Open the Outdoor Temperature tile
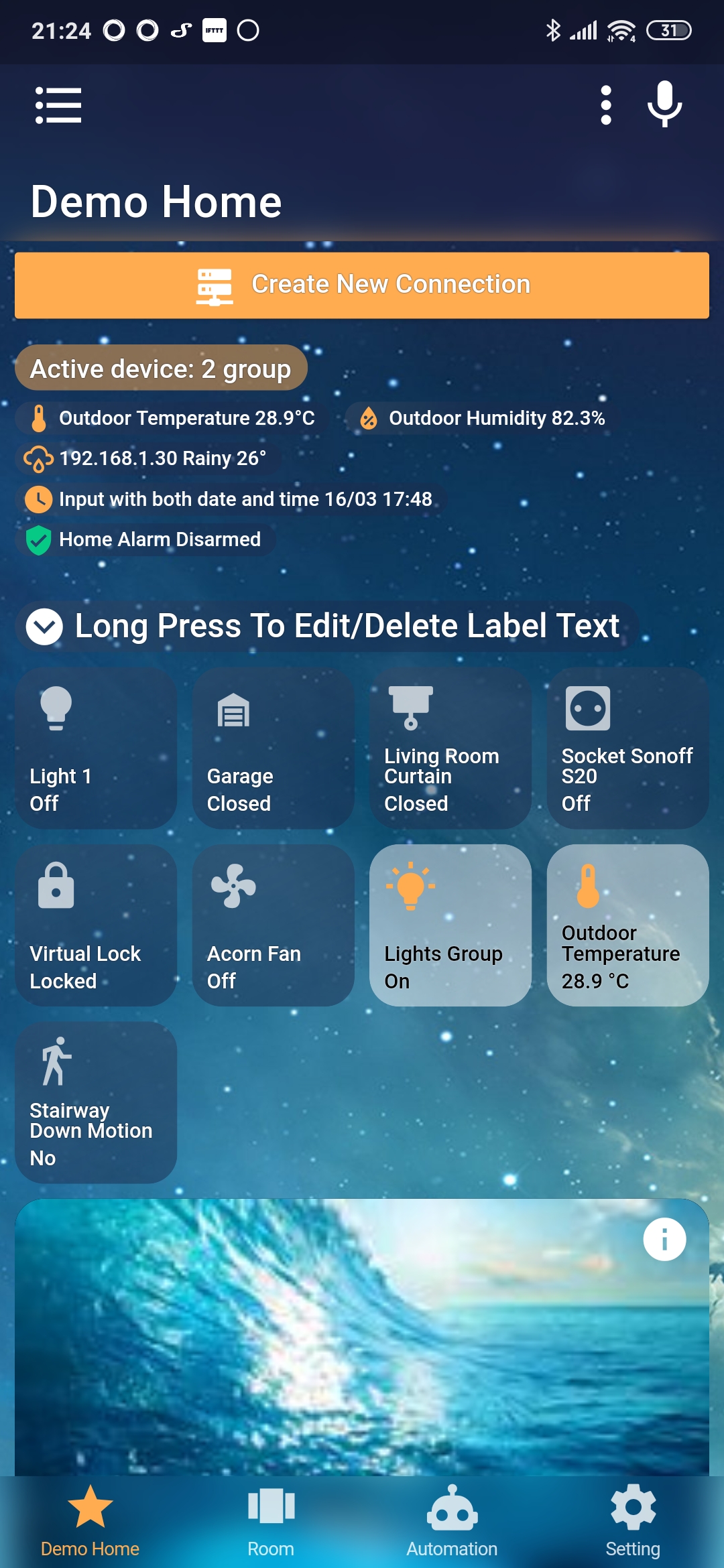724x1568 pixels. 627,925
